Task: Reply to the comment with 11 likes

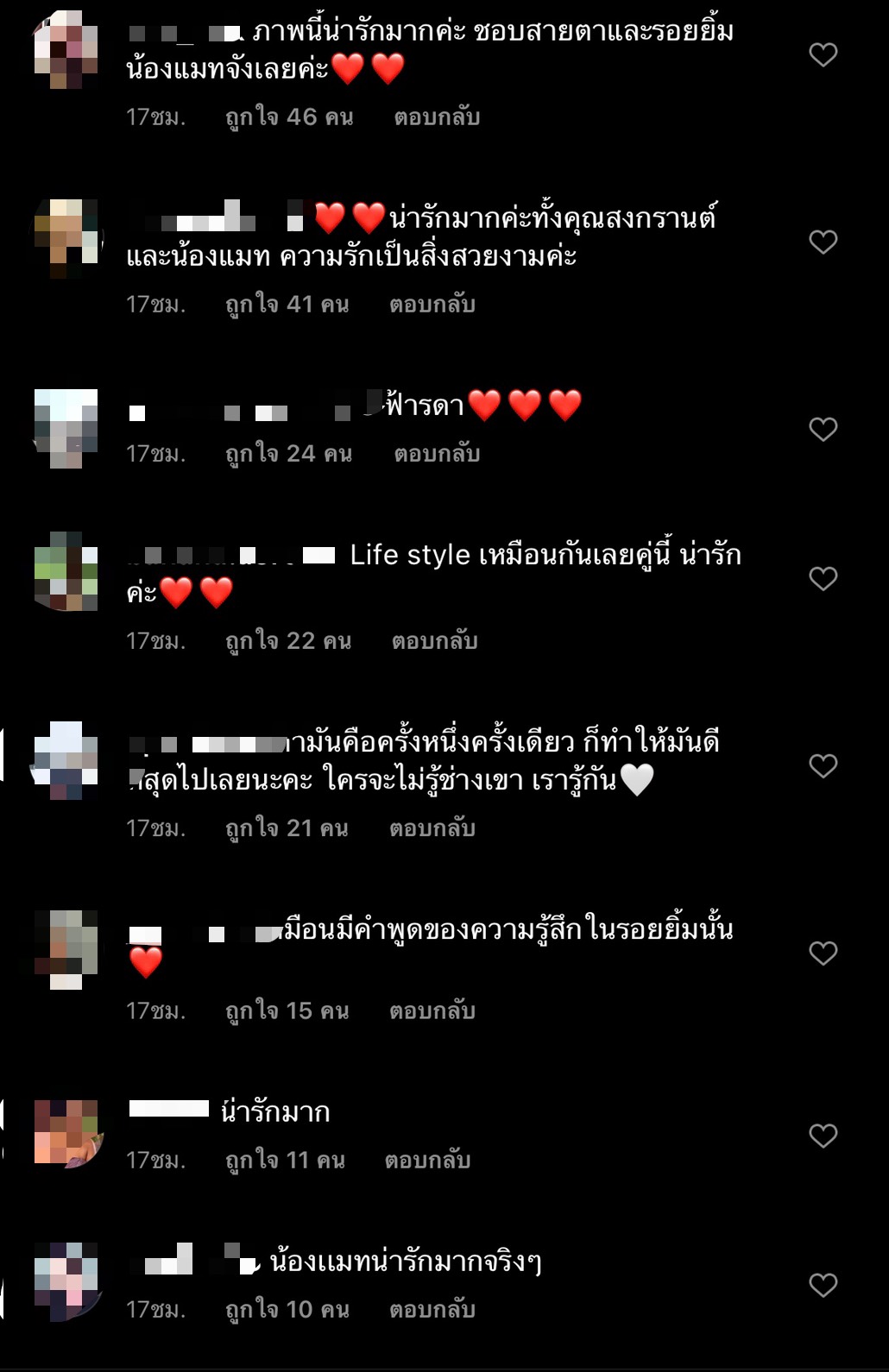Action: click(427, 1161)
